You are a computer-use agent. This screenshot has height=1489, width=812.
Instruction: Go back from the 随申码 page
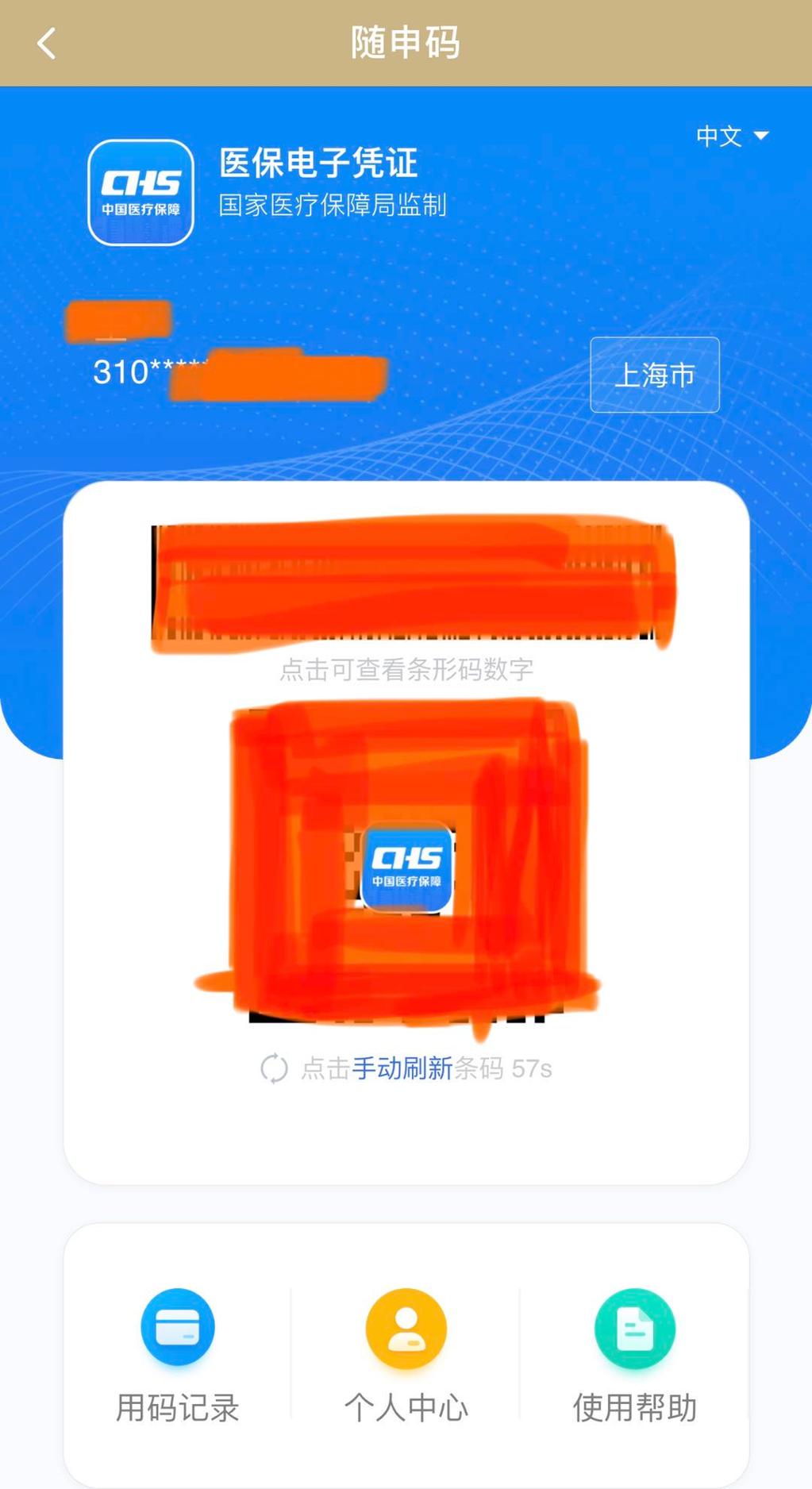point(46,43)
